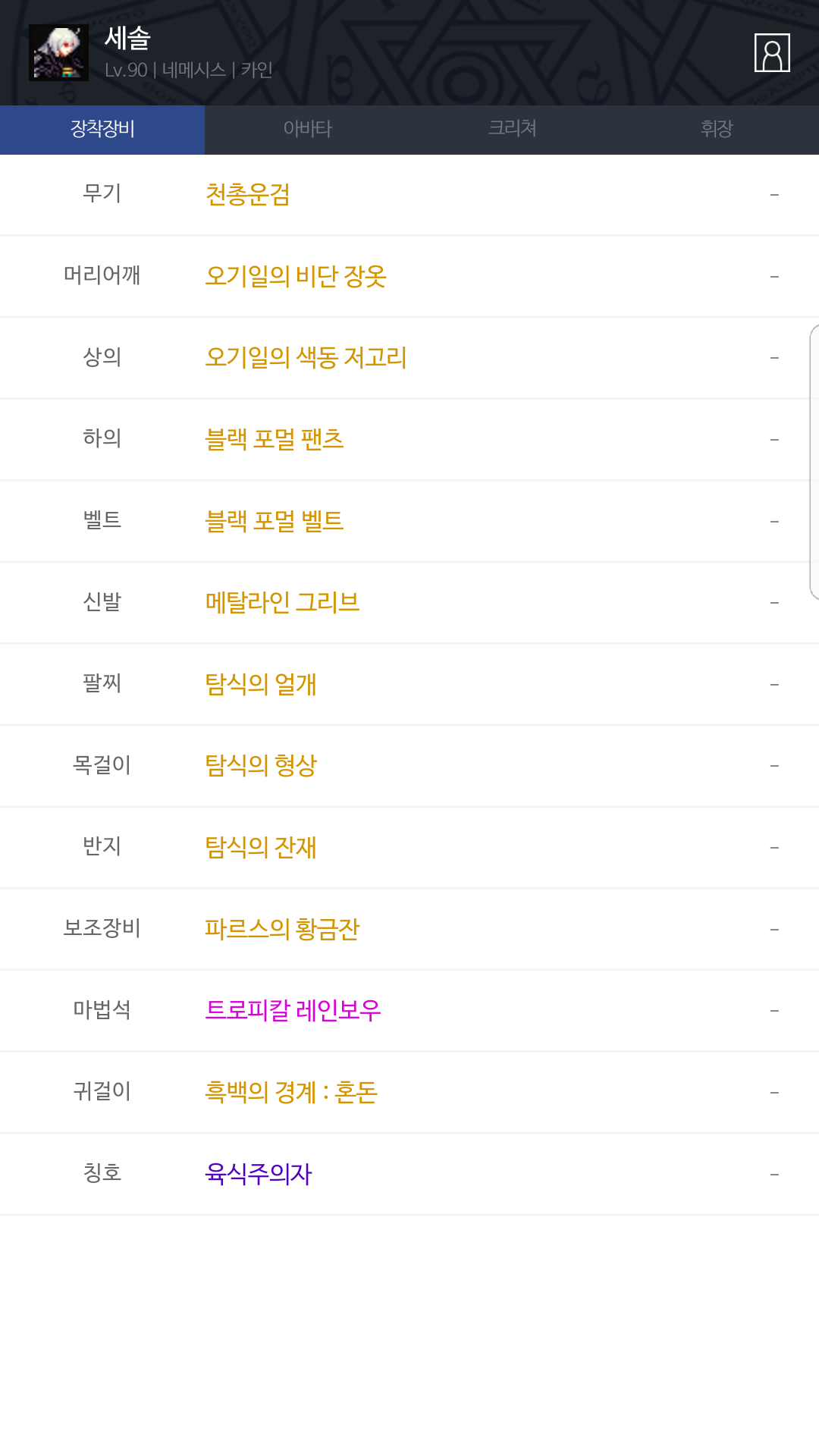Screen dimensions: 819x1456
Task: Open the magic stone 트로피칼 레인보우
Action: (x=409, y=1011)
